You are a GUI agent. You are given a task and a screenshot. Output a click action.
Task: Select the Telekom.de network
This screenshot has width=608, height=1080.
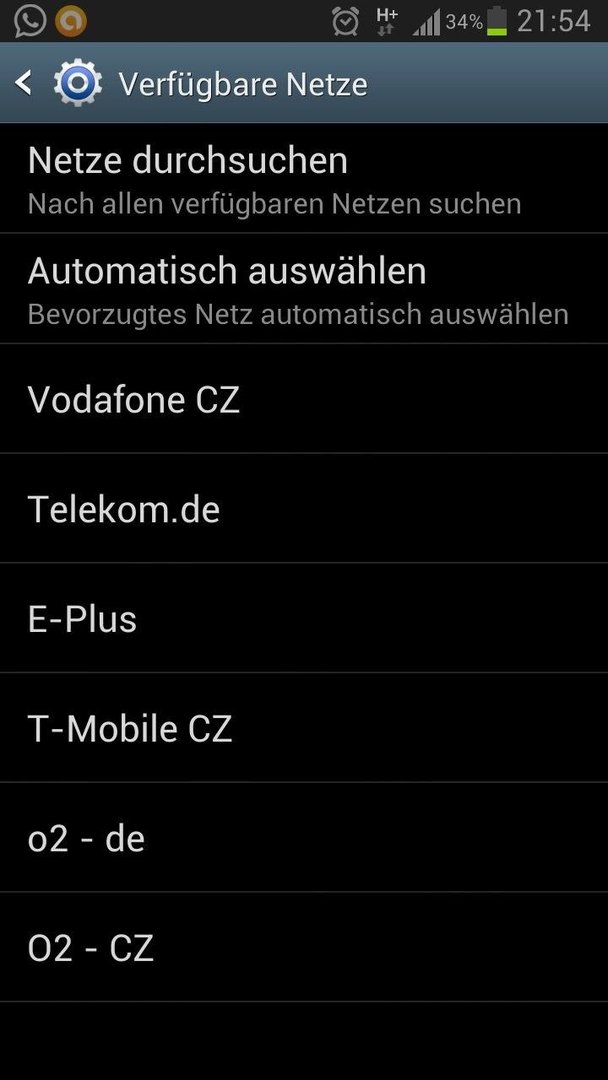pos(304,508)
